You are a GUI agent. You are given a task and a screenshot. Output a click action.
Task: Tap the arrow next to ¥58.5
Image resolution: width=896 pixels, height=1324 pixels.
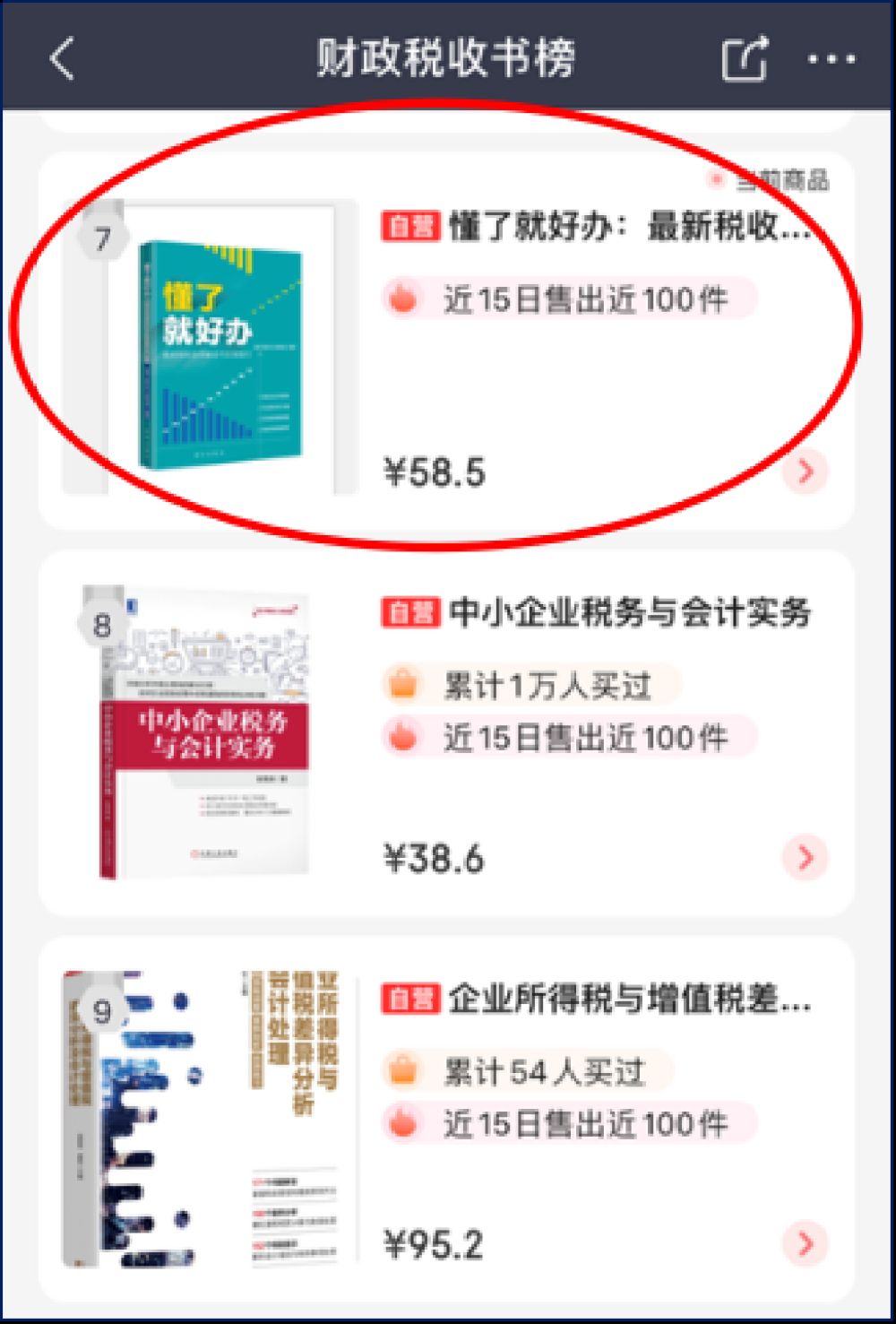(805, 471)
